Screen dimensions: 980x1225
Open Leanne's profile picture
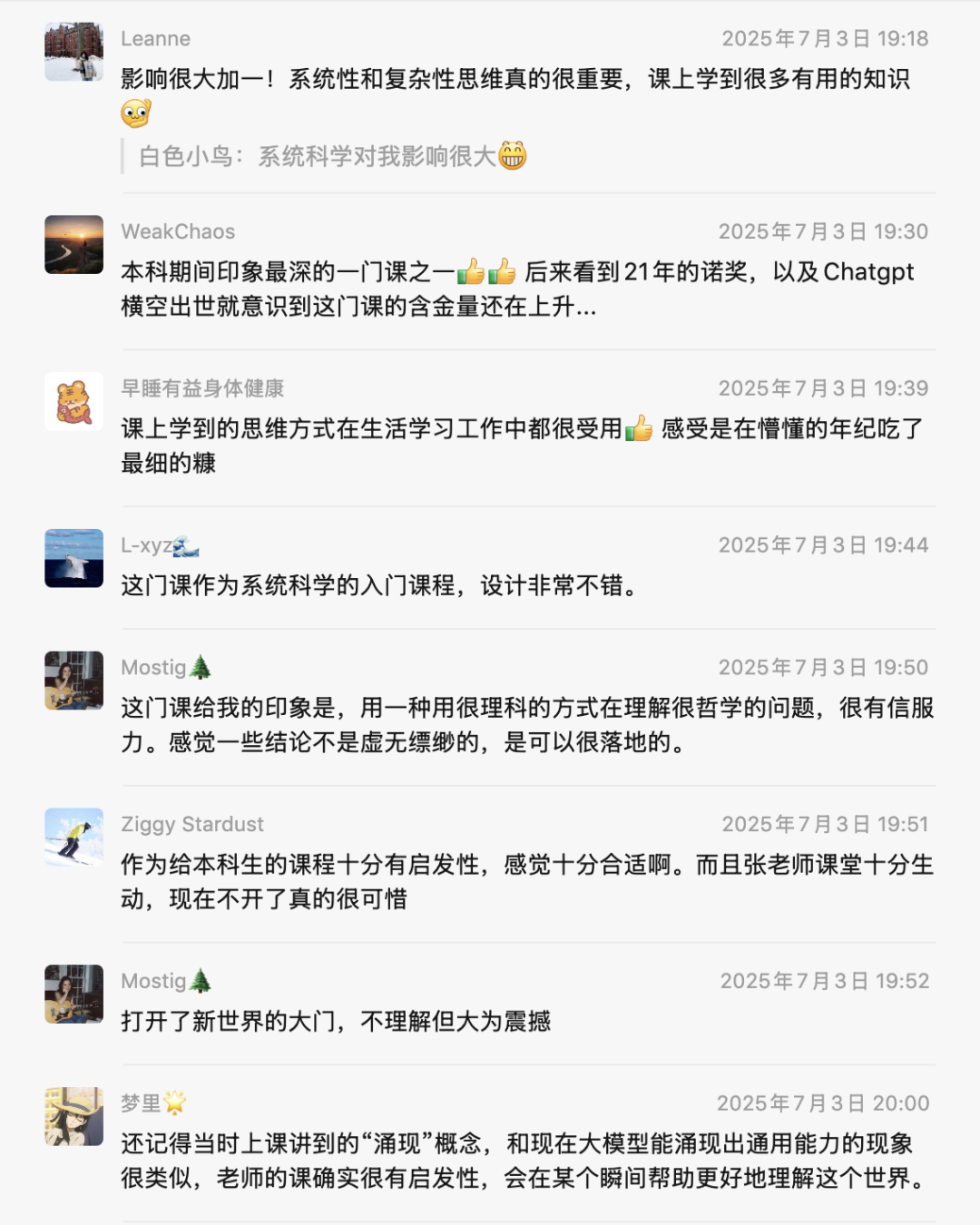[x=73, y=52]
